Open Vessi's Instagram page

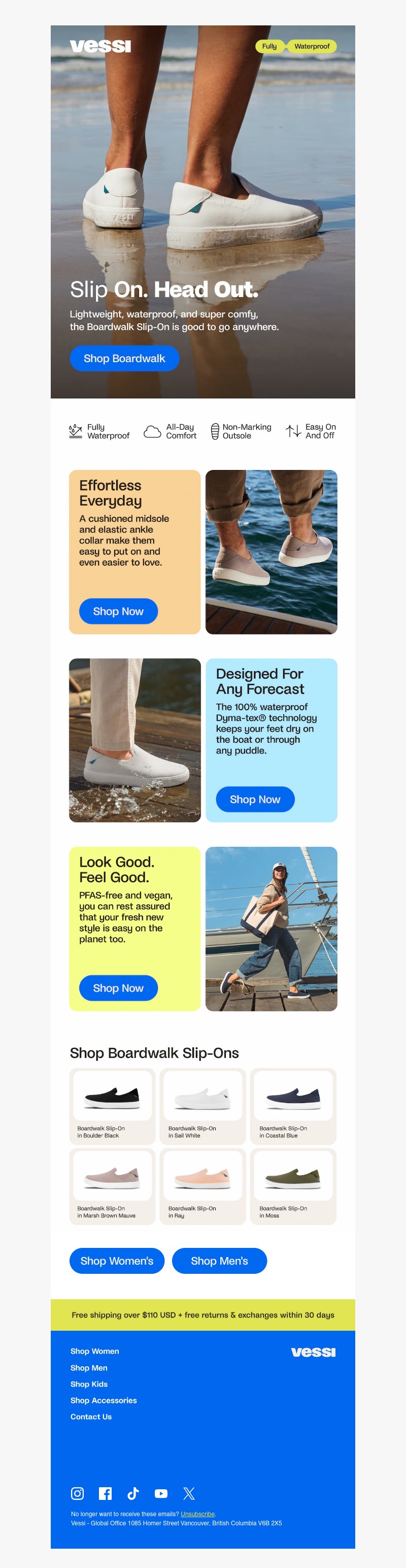click(x=77, y=1493)
